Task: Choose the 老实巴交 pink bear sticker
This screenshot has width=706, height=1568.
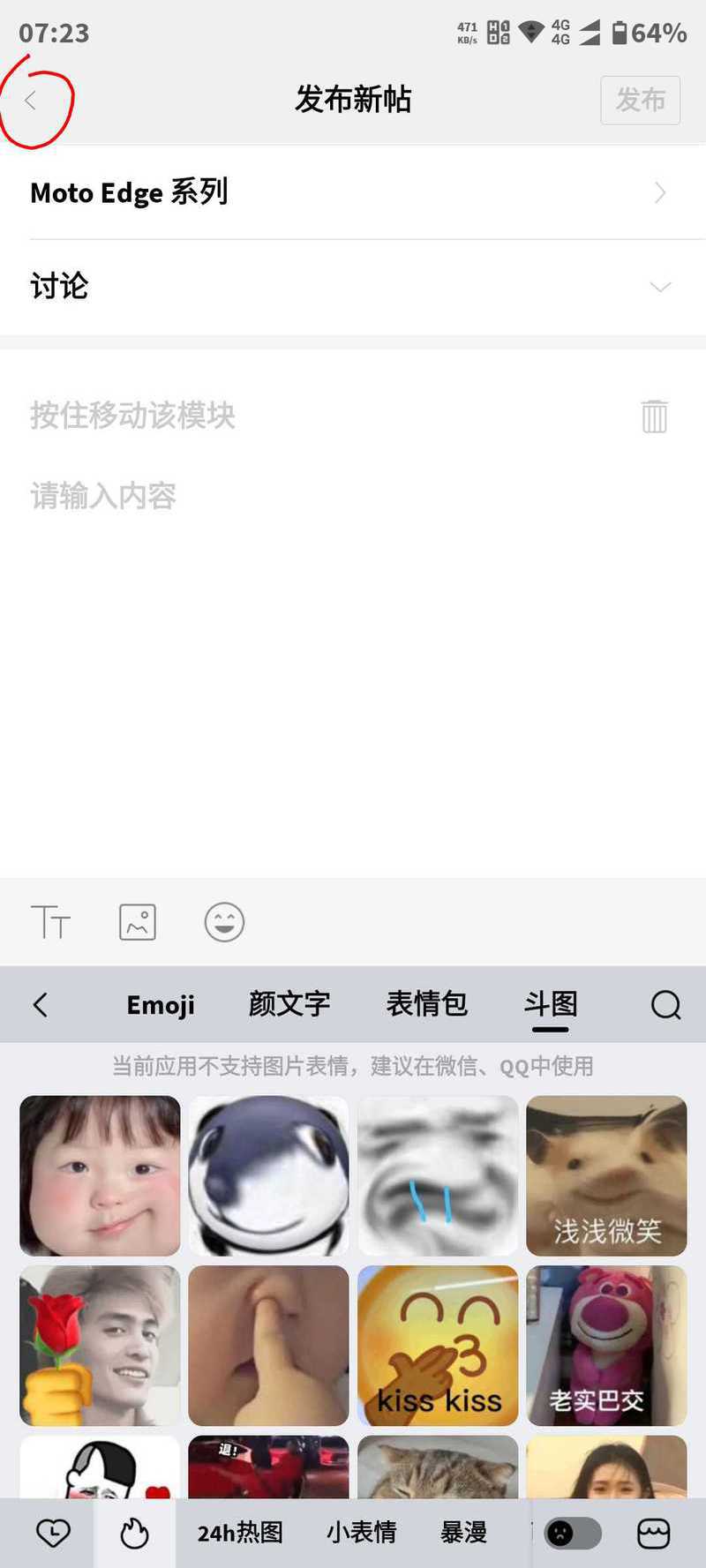Action: coord(606,1345)
